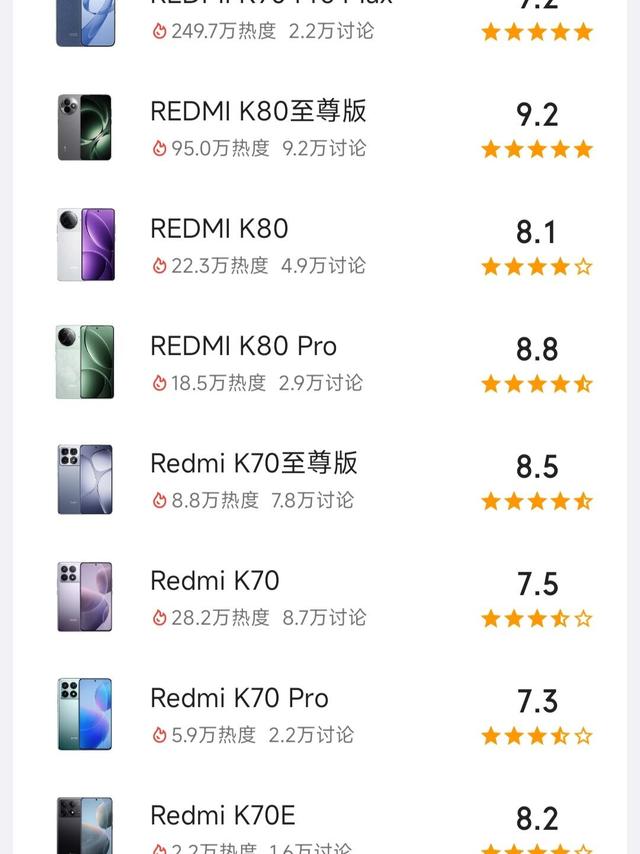Select the REDMI K80 row

[x=219, y=229]
